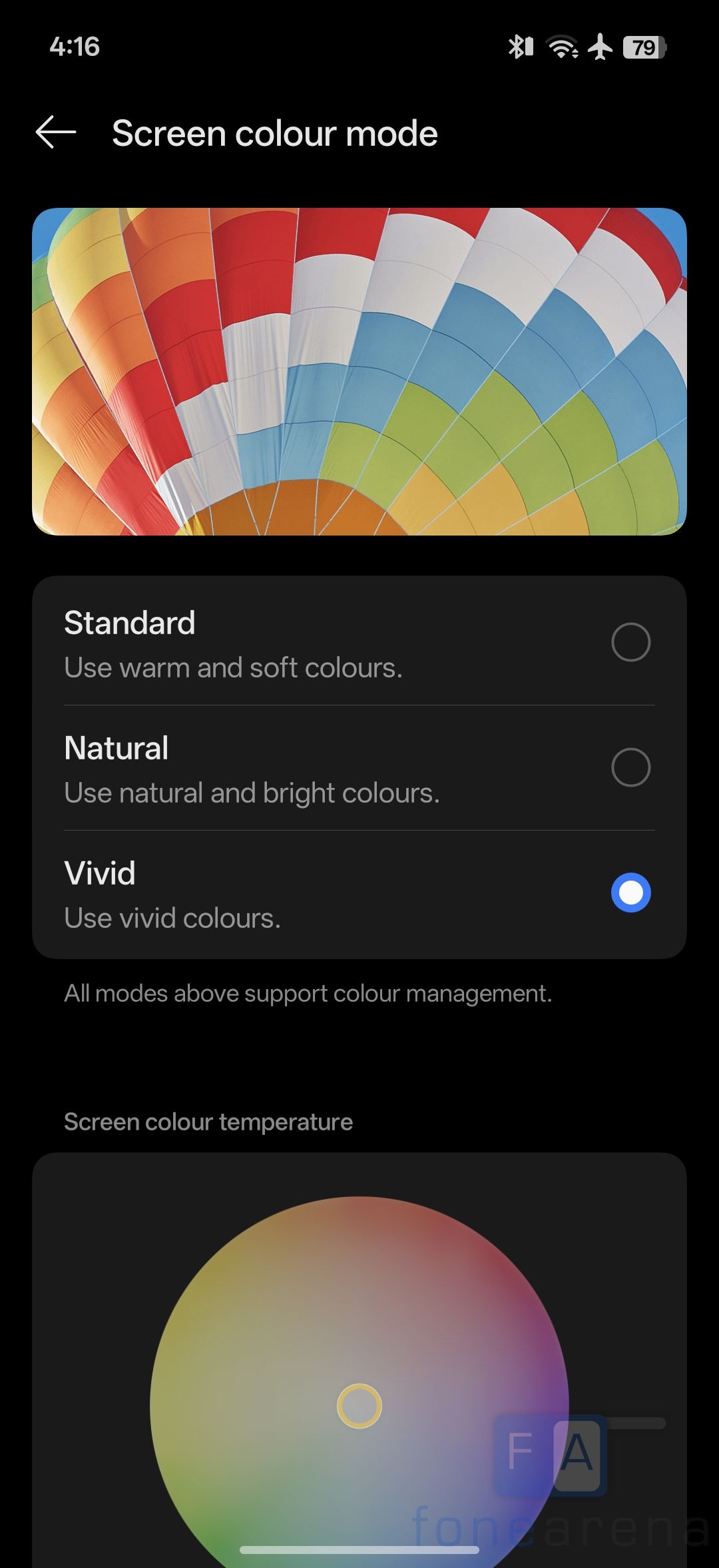719x1568 pixels.
Task: Select the Vivid colour mode
Action: point(630,893)
